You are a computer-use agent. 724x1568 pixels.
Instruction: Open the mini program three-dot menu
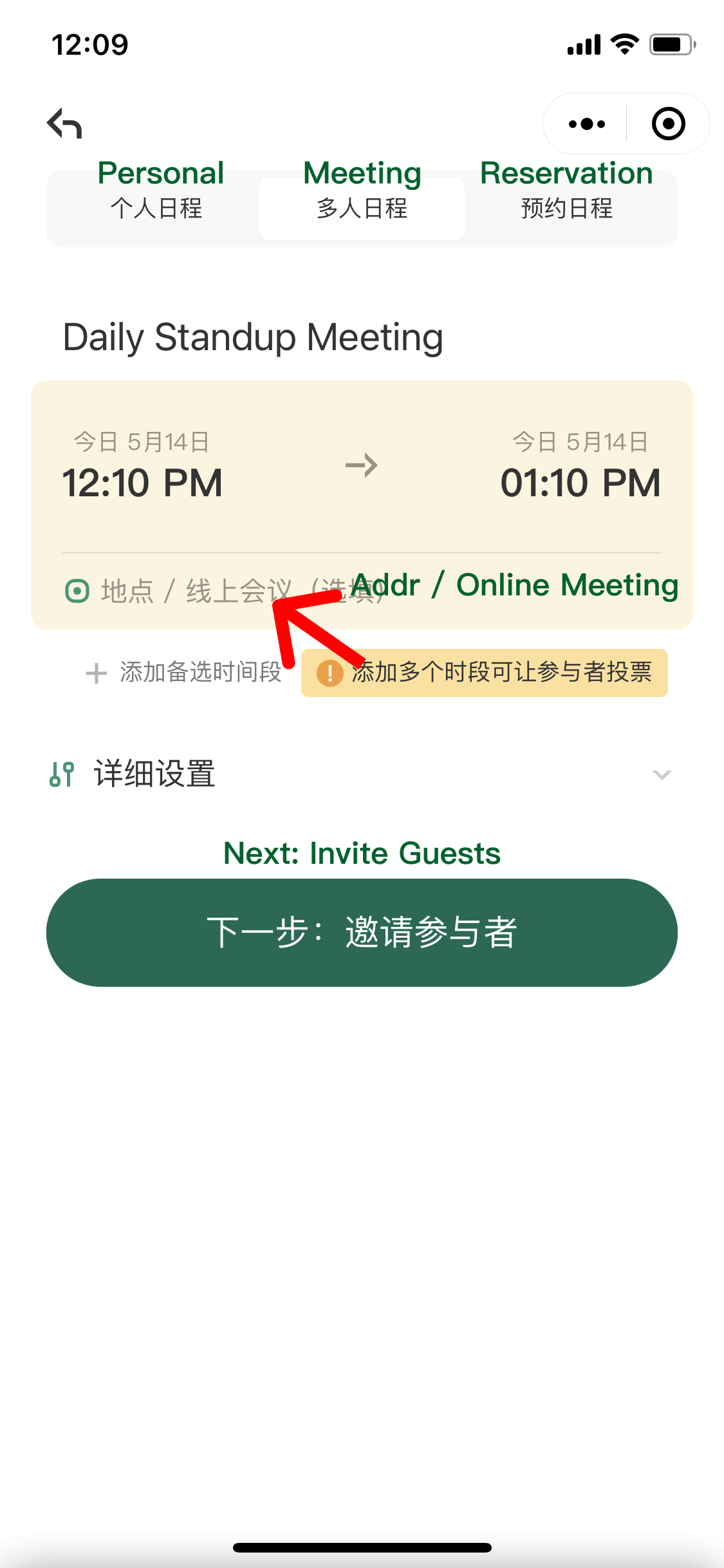586,124
